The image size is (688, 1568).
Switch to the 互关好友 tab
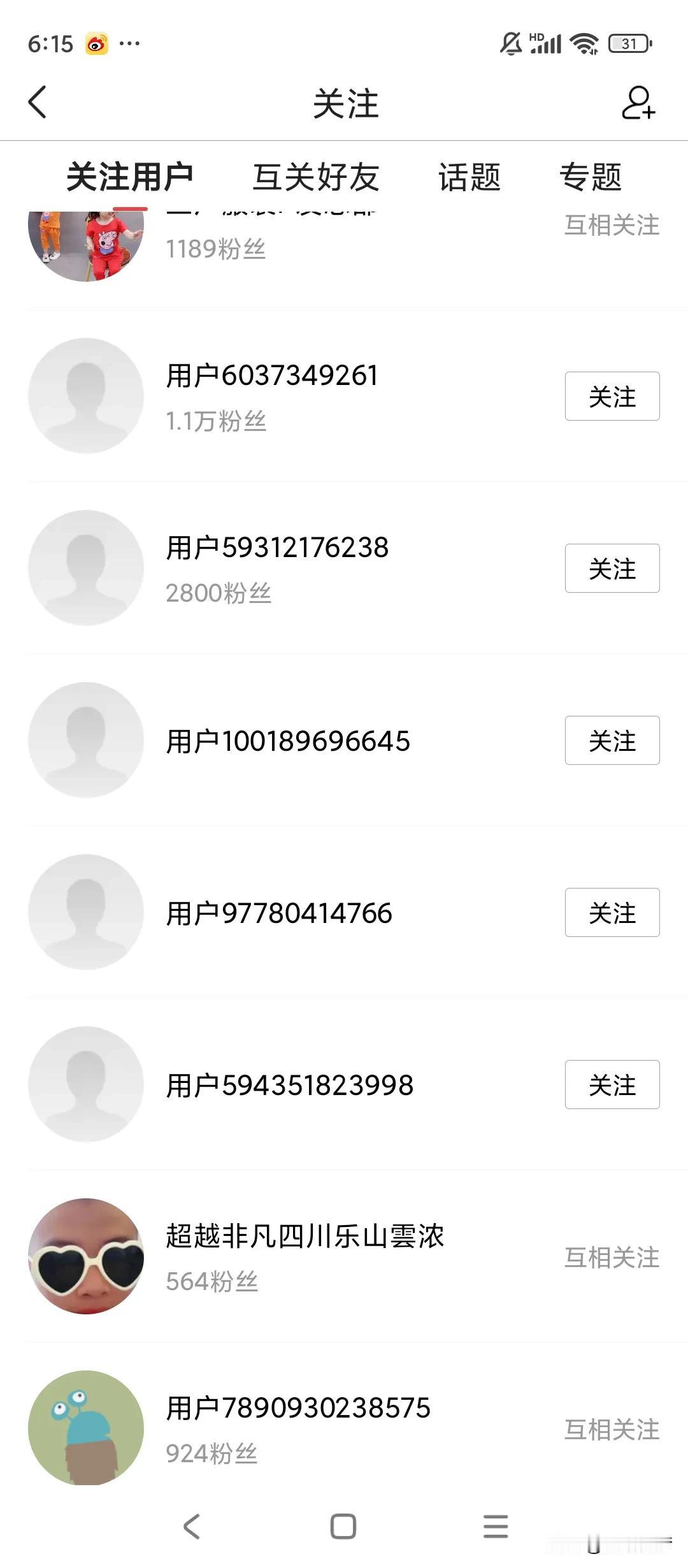point(316,177)
